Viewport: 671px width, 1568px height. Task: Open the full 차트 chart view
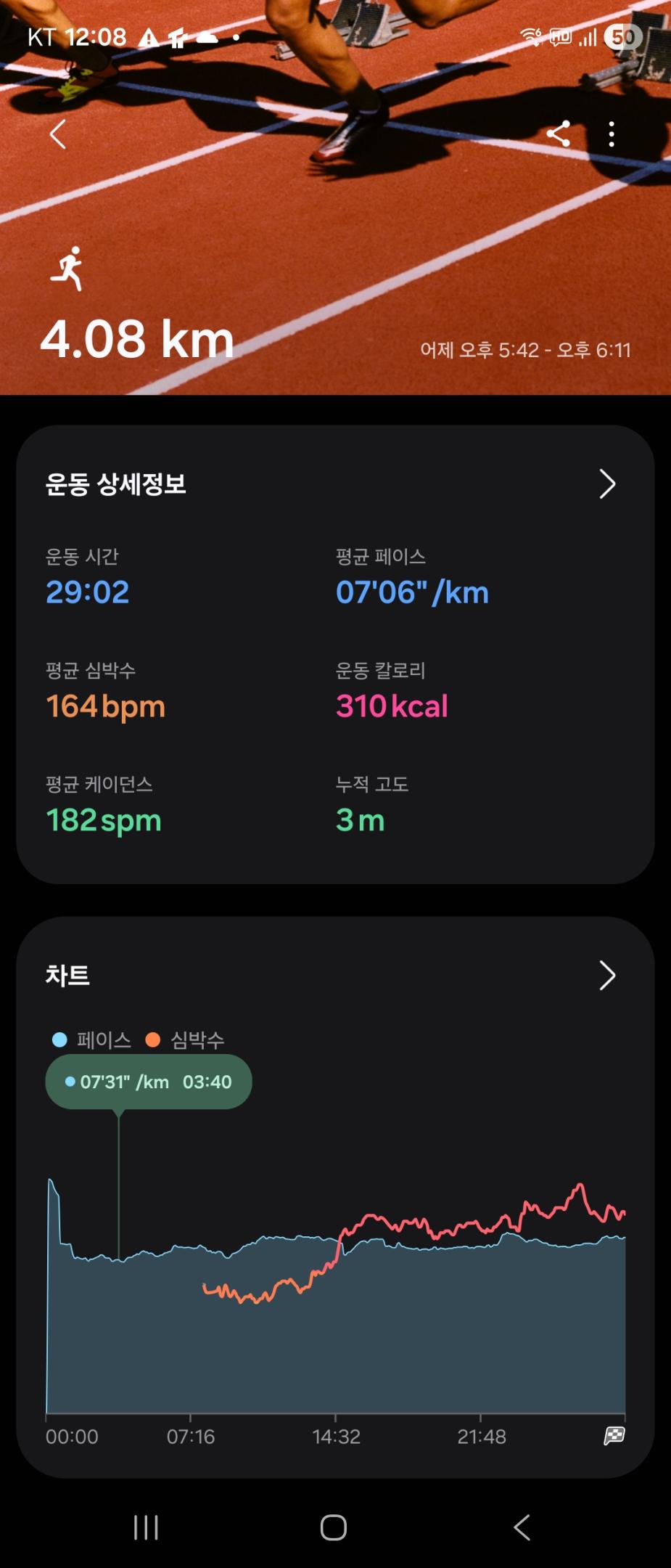coord(608,976)
